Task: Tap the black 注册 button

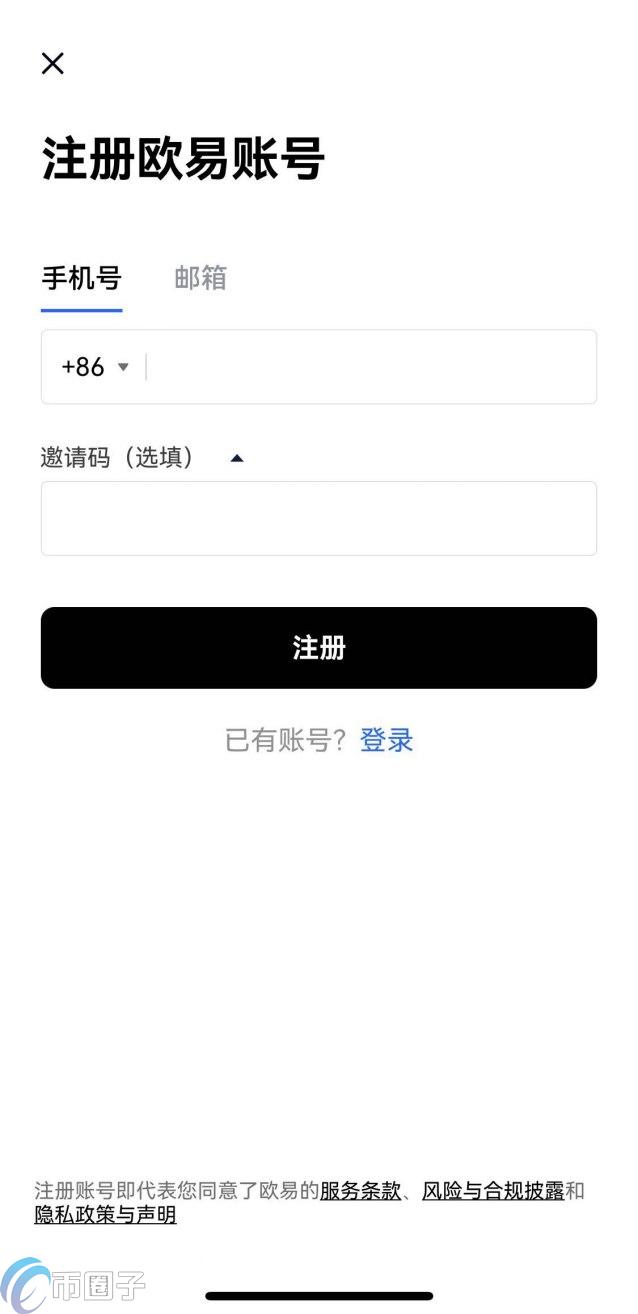Action: tap(318, 648)
